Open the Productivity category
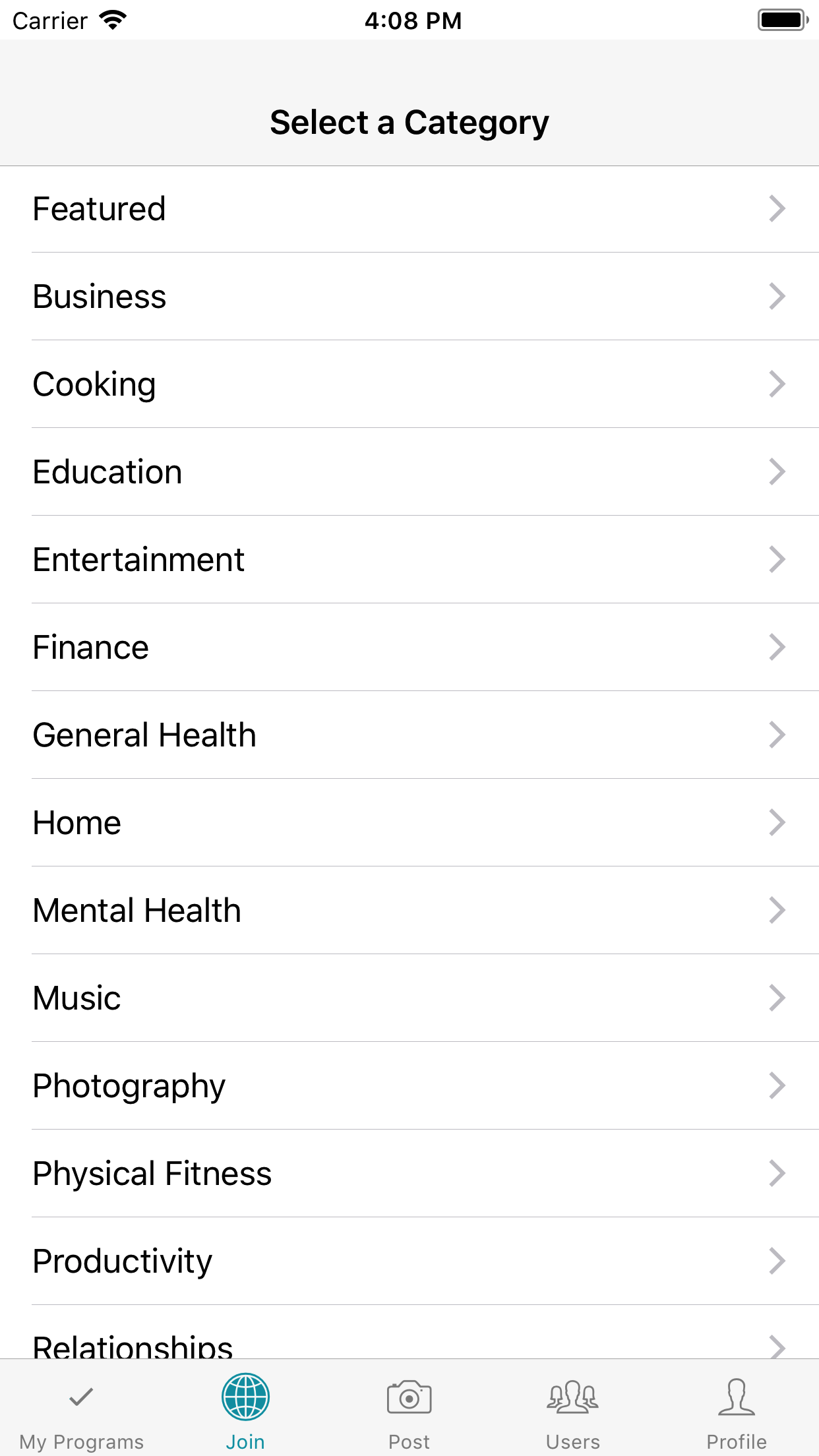The height and width of the screenshot is (1456, 819). pyautogui.click(x=409, y=1261)
